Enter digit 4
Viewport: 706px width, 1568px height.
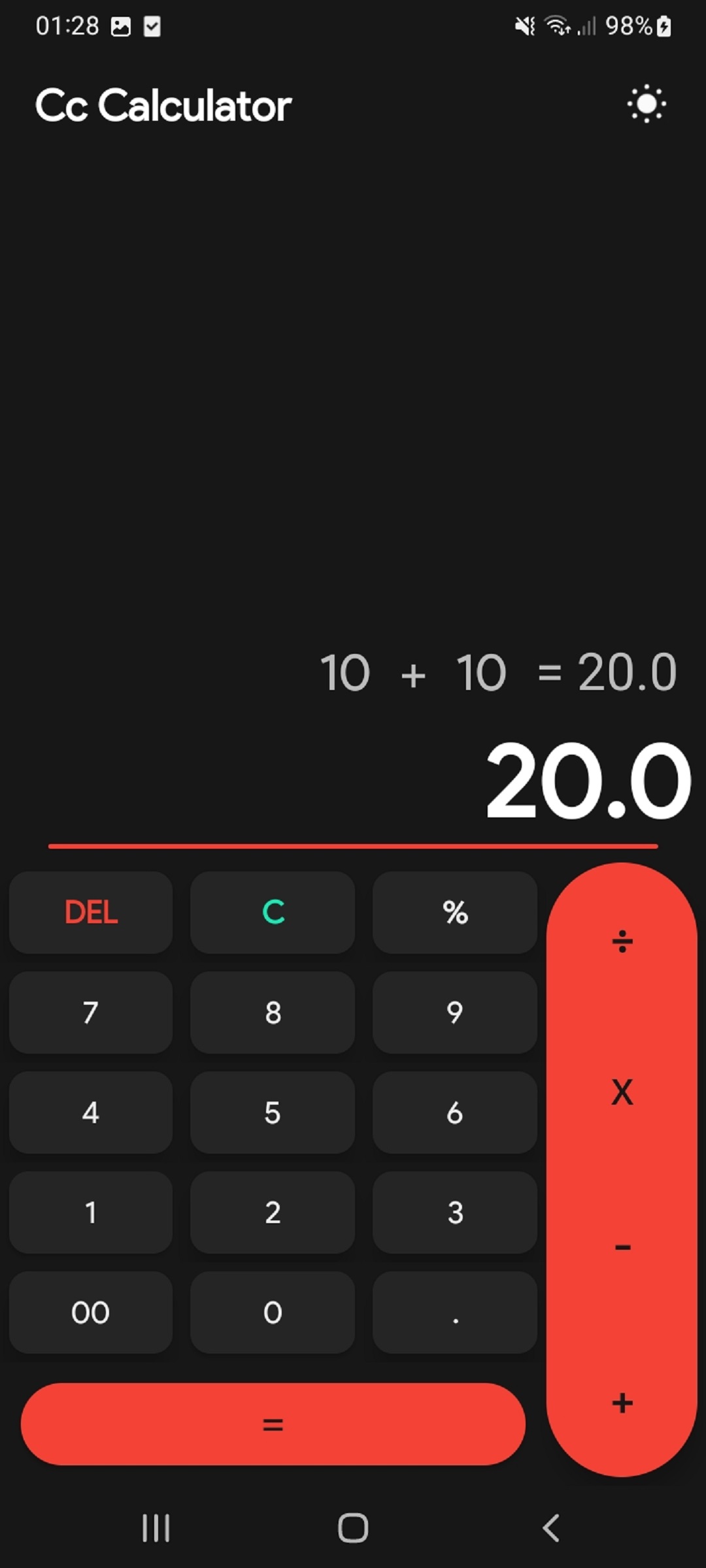91,1112
